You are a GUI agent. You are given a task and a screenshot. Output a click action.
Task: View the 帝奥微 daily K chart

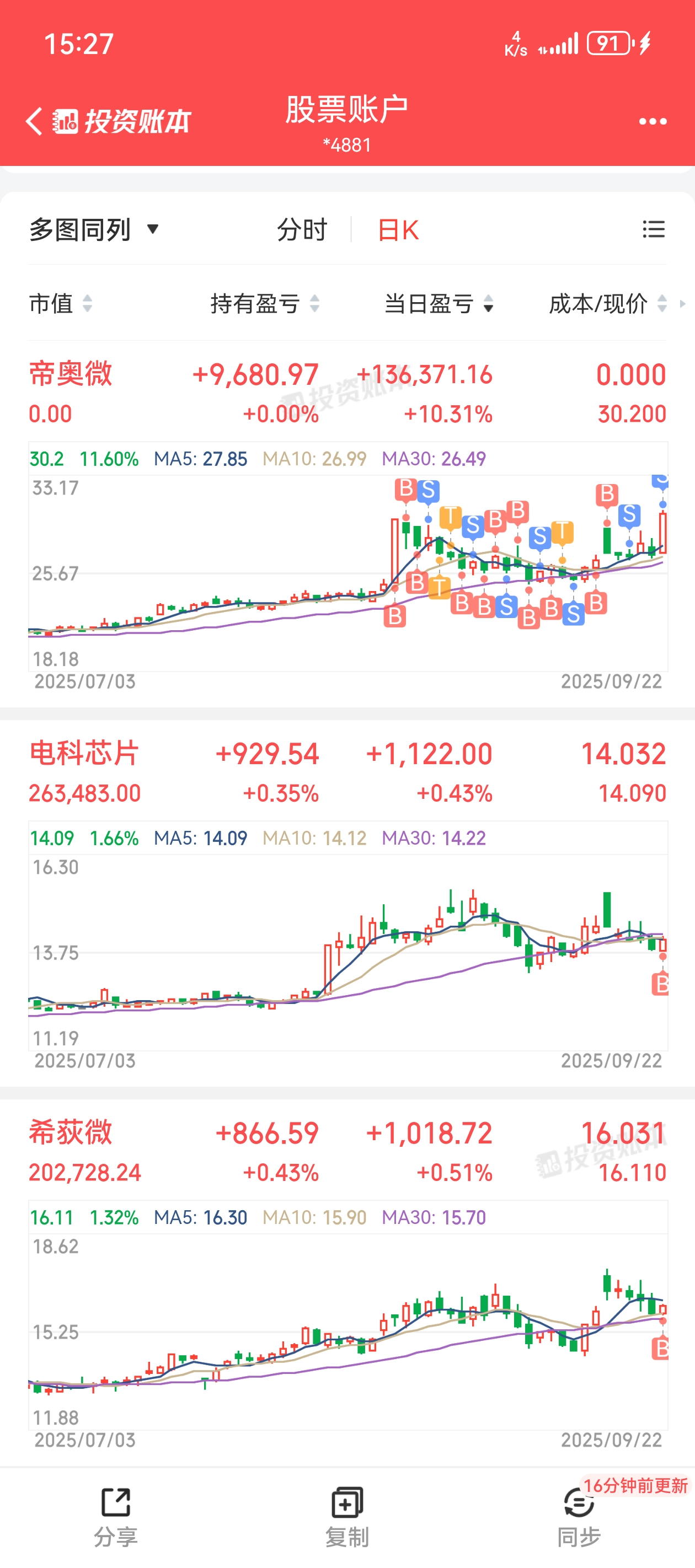[348, 572]
